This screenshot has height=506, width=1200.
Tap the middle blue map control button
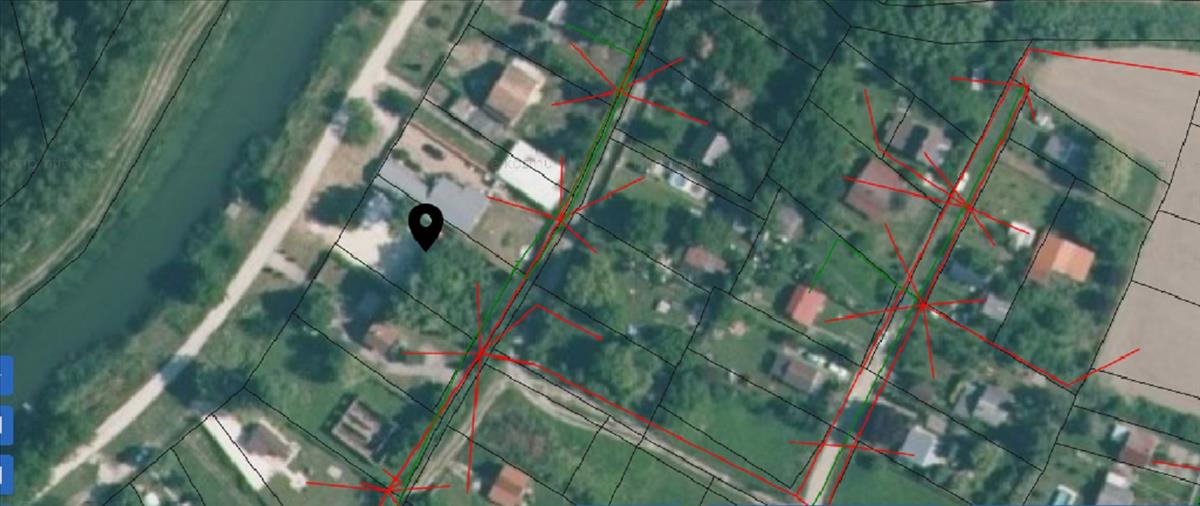(x=5, y=425)
